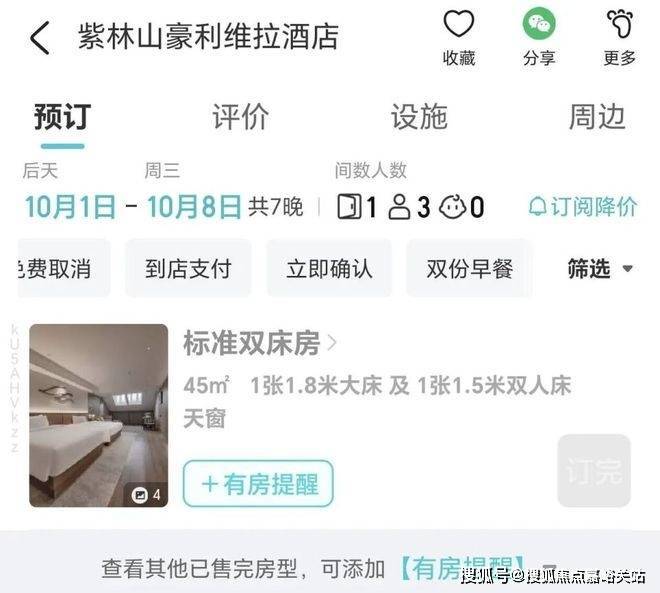The image size is (660, 593).
Task: Switch to the 评价 tab
Action: click(240, 117)
